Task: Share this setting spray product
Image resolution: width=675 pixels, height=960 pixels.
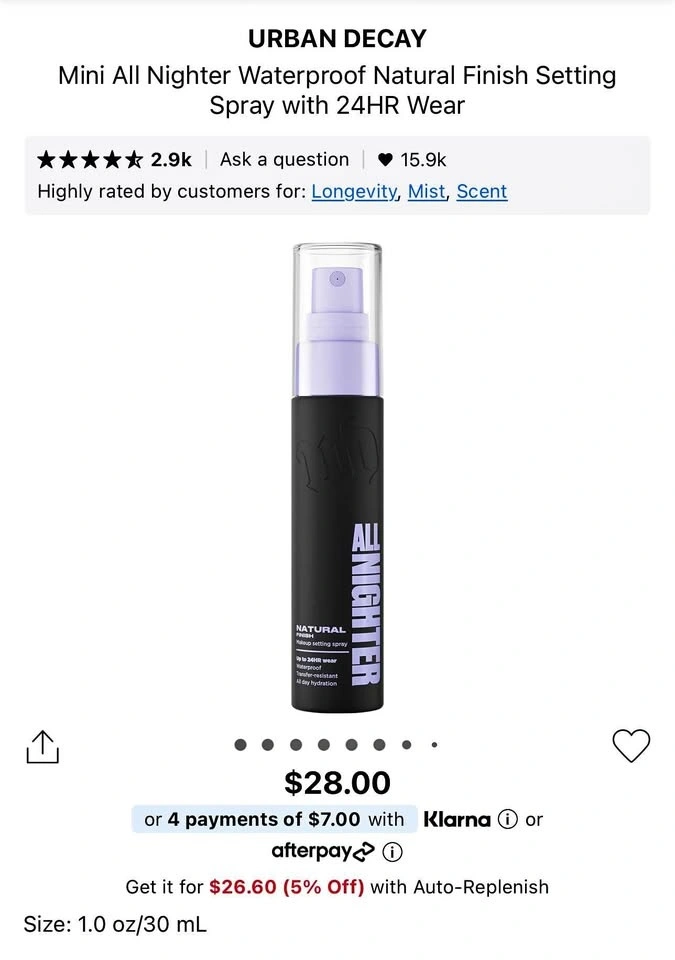Action: pyautogui.click(x=43, y=747)
